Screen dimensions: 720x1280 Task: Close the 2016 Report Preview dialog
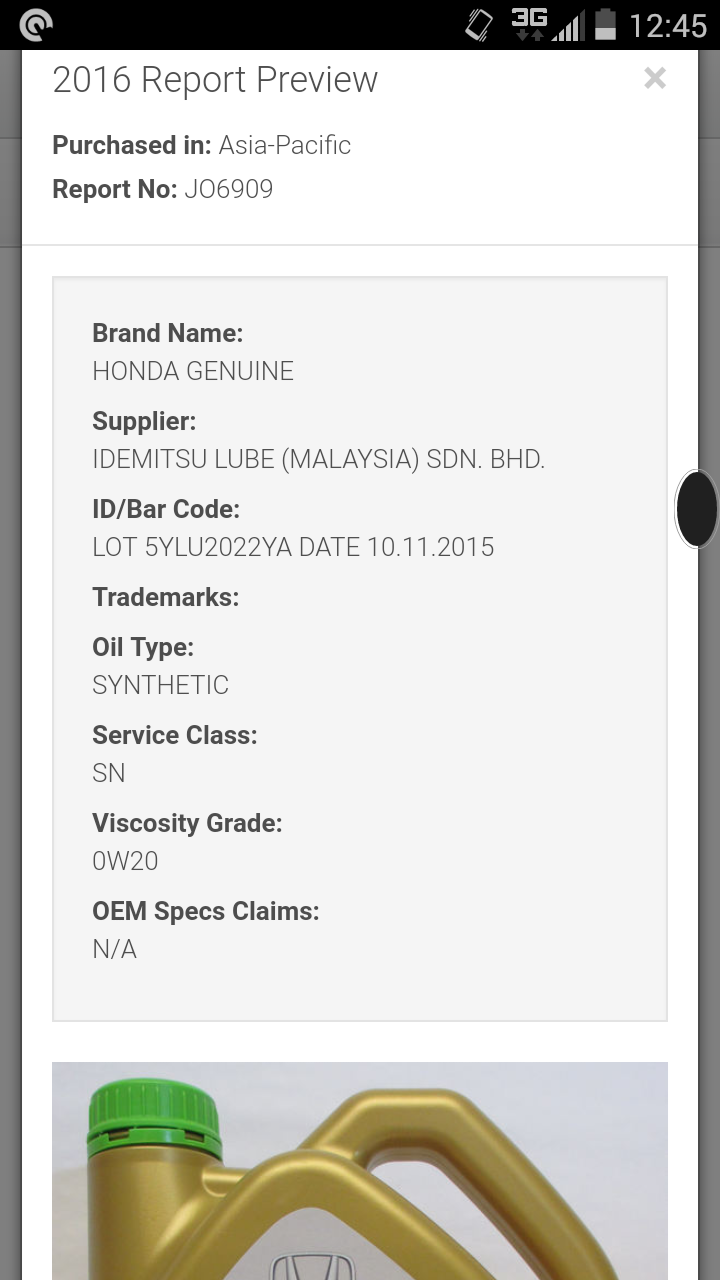[x=655, y=78]
